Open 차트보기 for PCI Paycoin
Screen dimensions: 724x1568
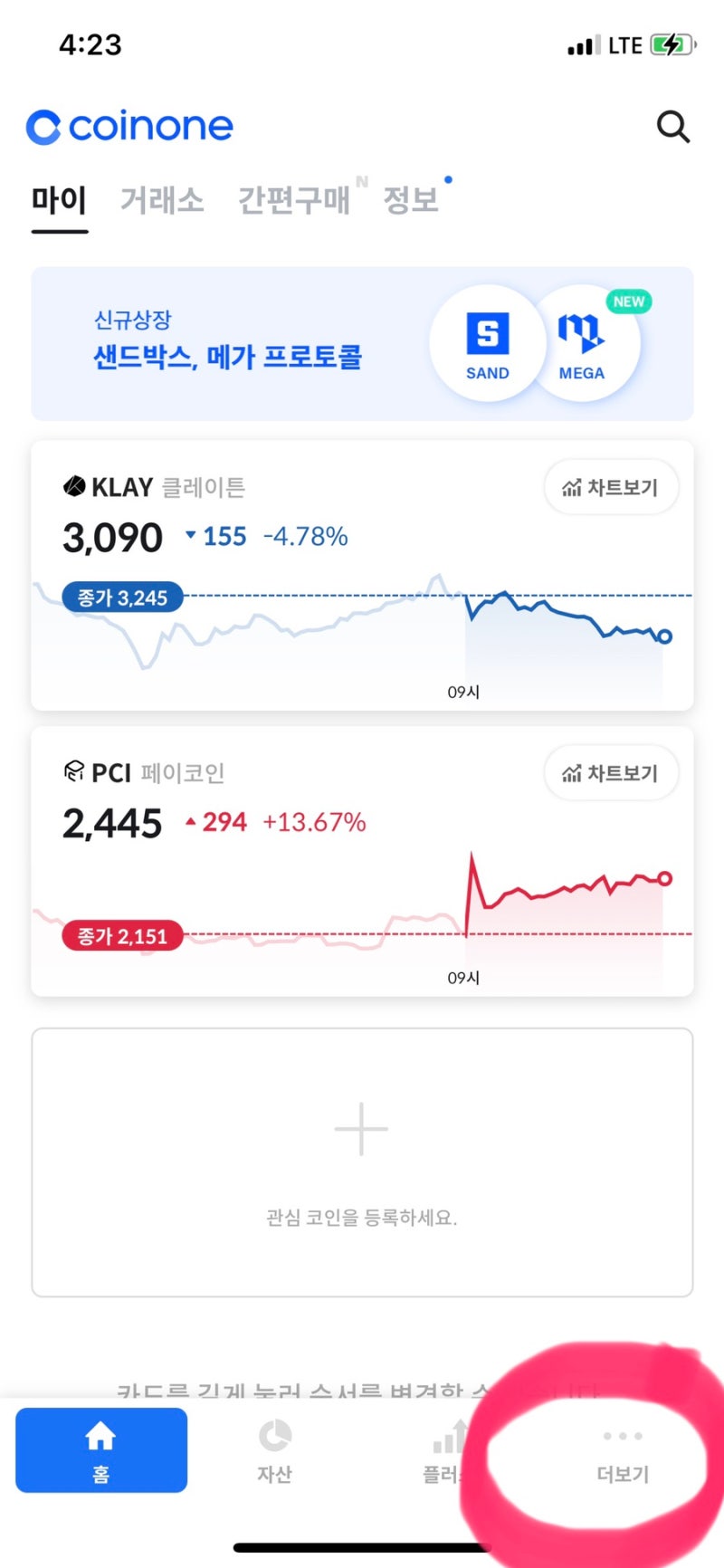point(611,772)
